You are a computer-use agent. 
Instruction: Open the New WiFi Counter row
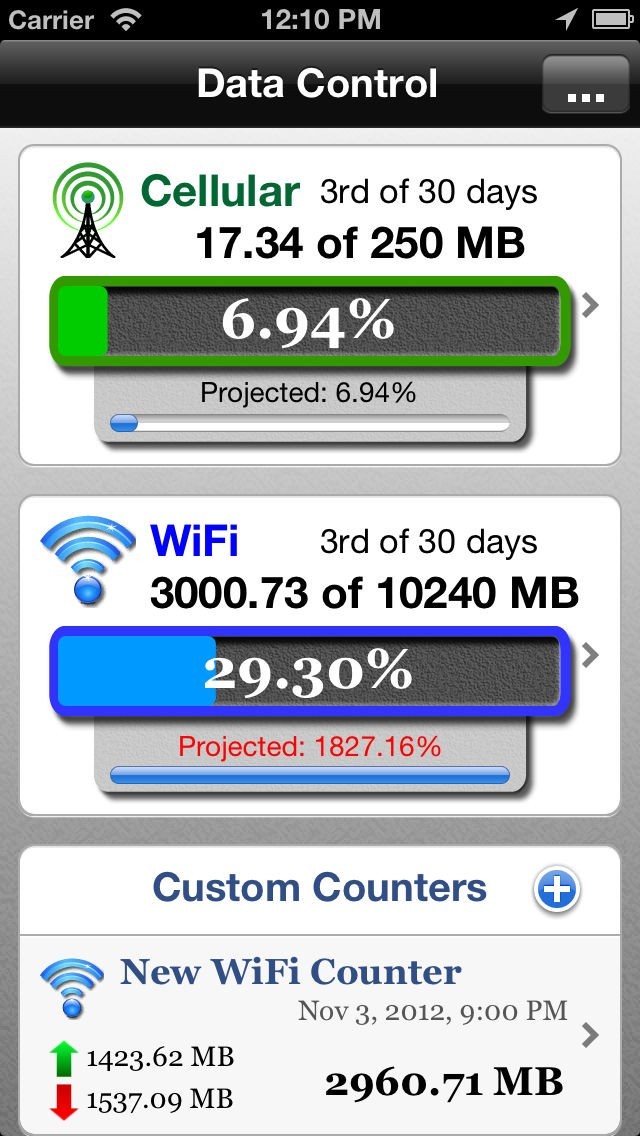tap(320, 1035)
